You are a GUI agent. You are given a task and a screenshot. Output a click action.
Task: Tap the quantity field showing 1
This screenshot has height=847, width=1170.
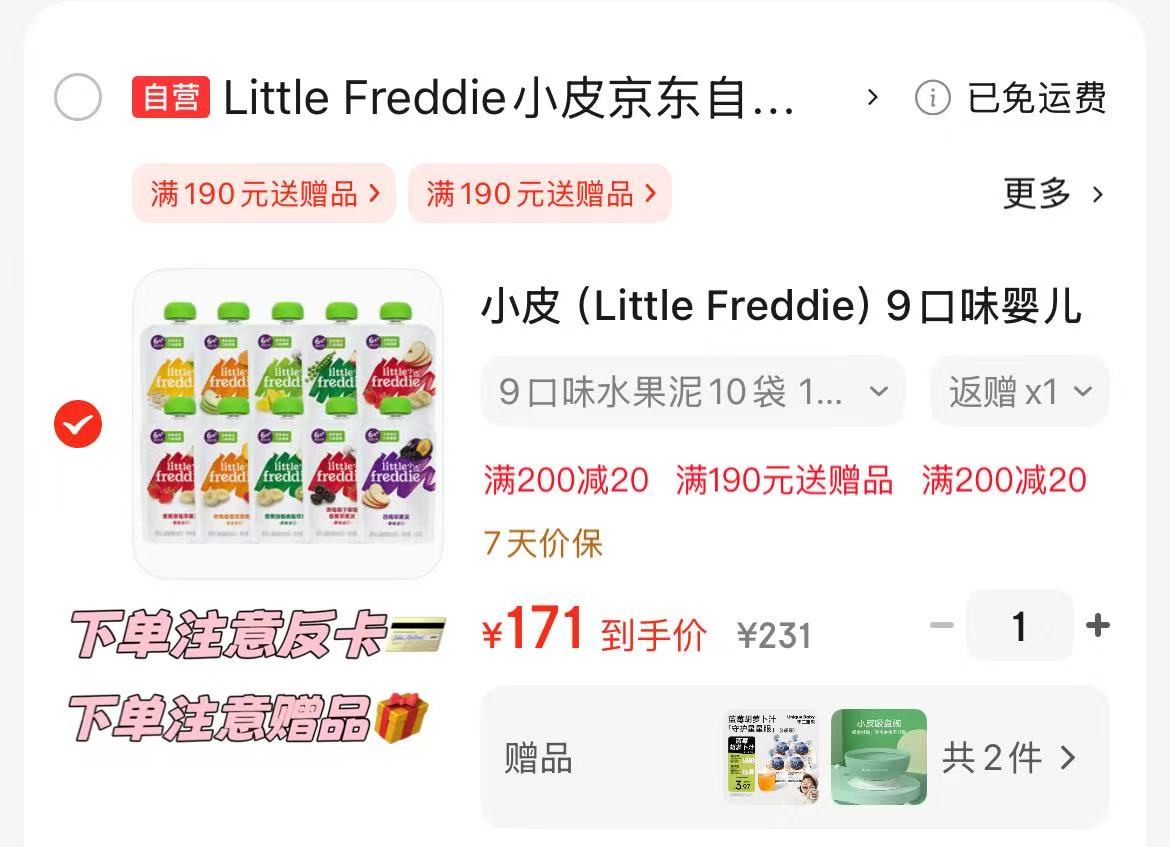1019,626
